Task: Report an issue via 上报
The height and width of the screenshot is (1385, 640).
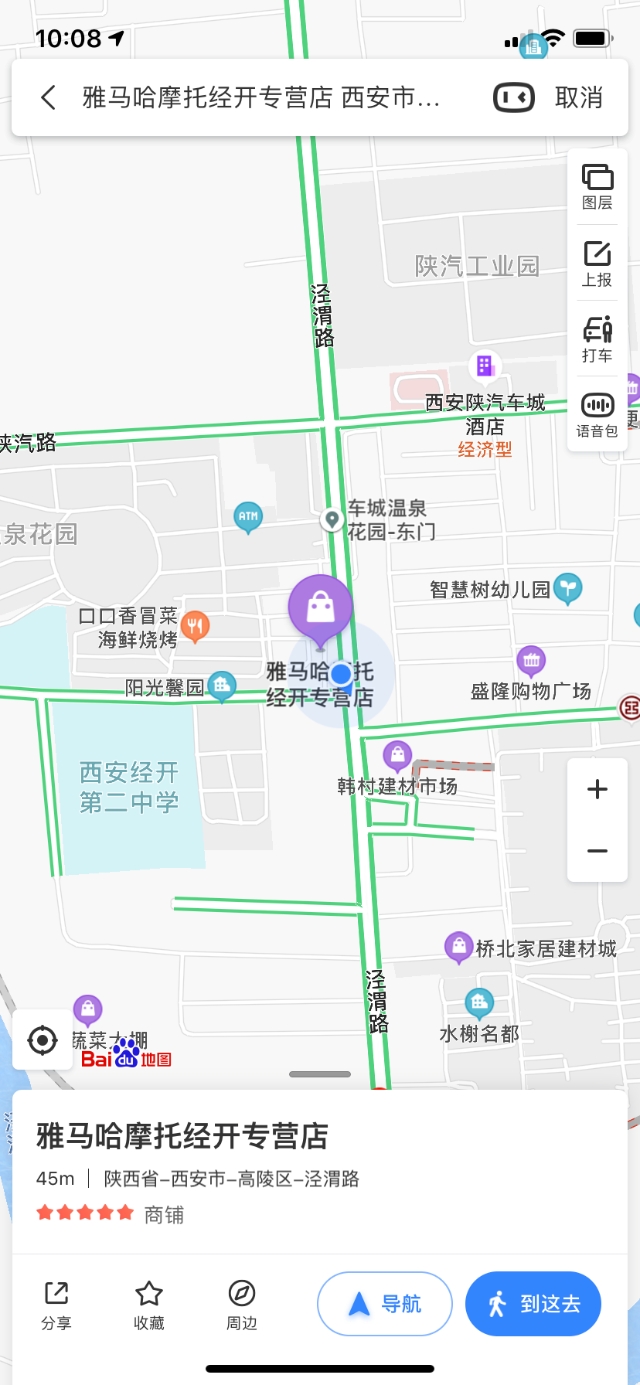Action: (597, 263)
